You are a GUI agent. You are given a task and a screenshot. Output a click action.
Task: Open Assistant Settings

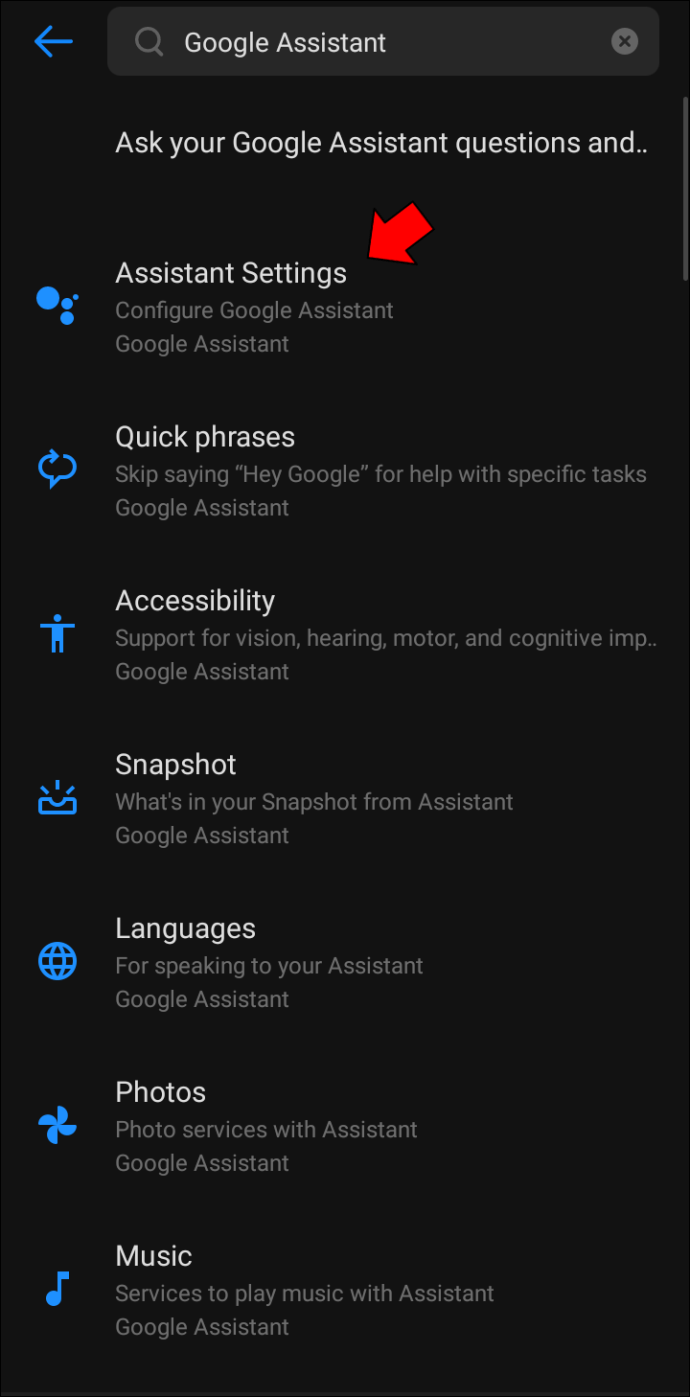tap(231, 273)
